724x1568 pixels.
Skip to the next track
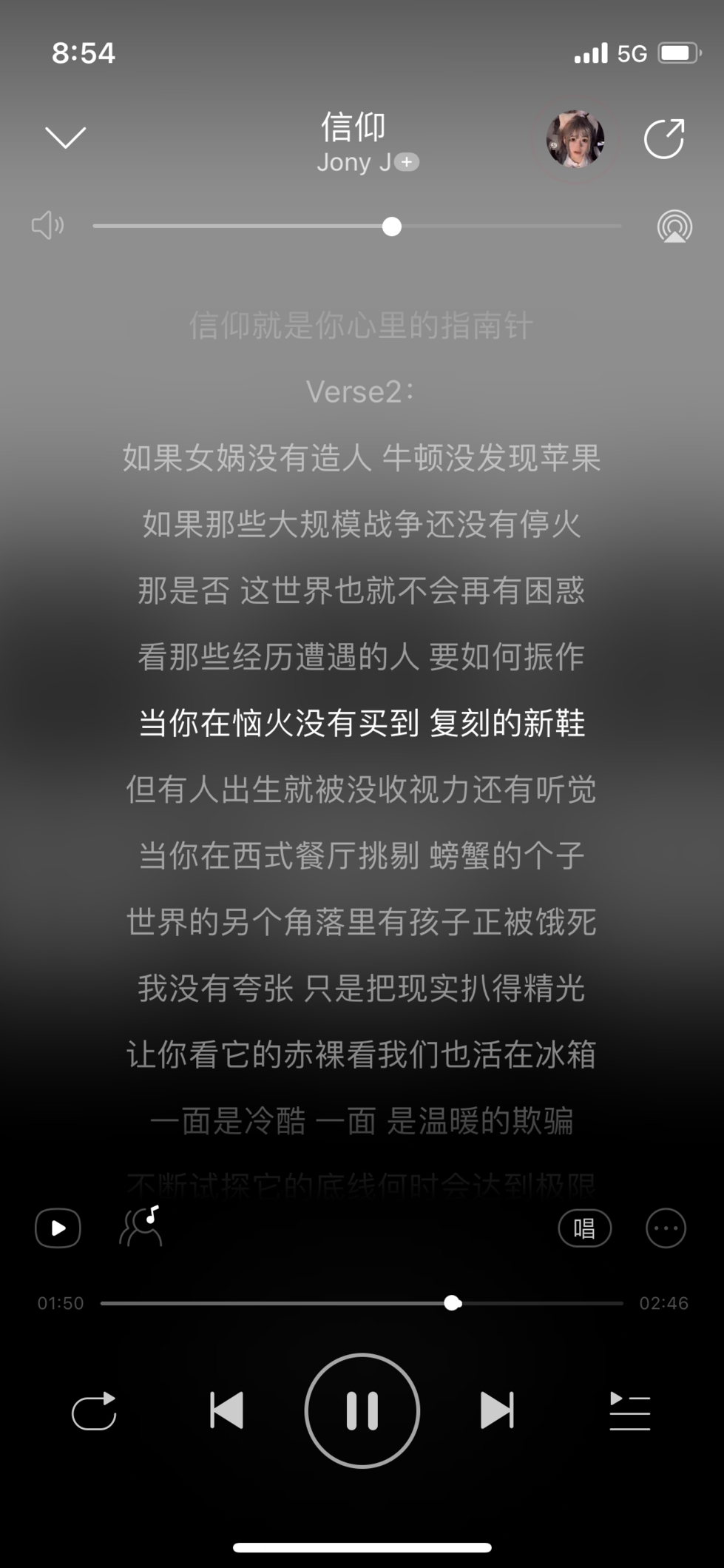(x=496, y=1410)
